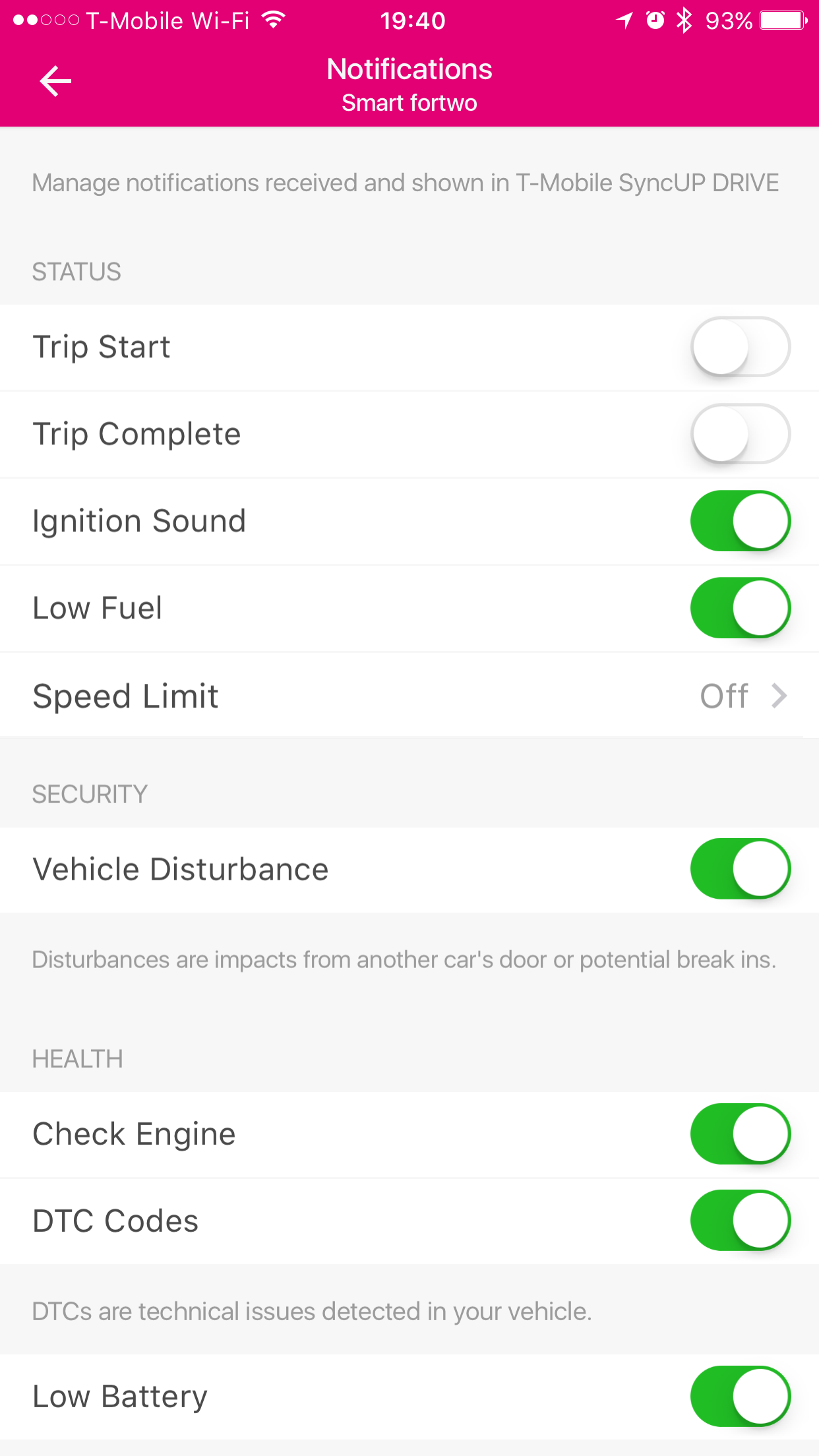Open Speed Limit settings

(x=409, y=696)
